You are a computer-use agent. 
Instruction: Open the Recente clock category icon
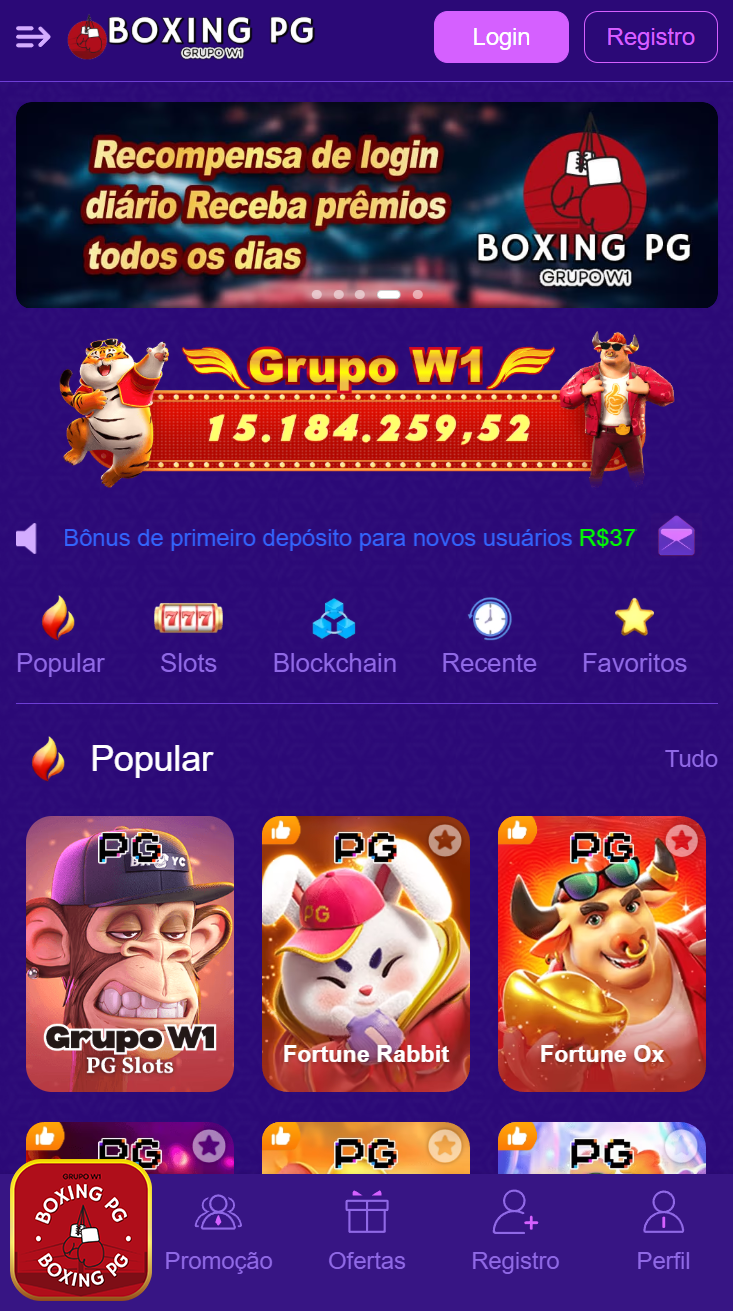click(x=489, y=618)
